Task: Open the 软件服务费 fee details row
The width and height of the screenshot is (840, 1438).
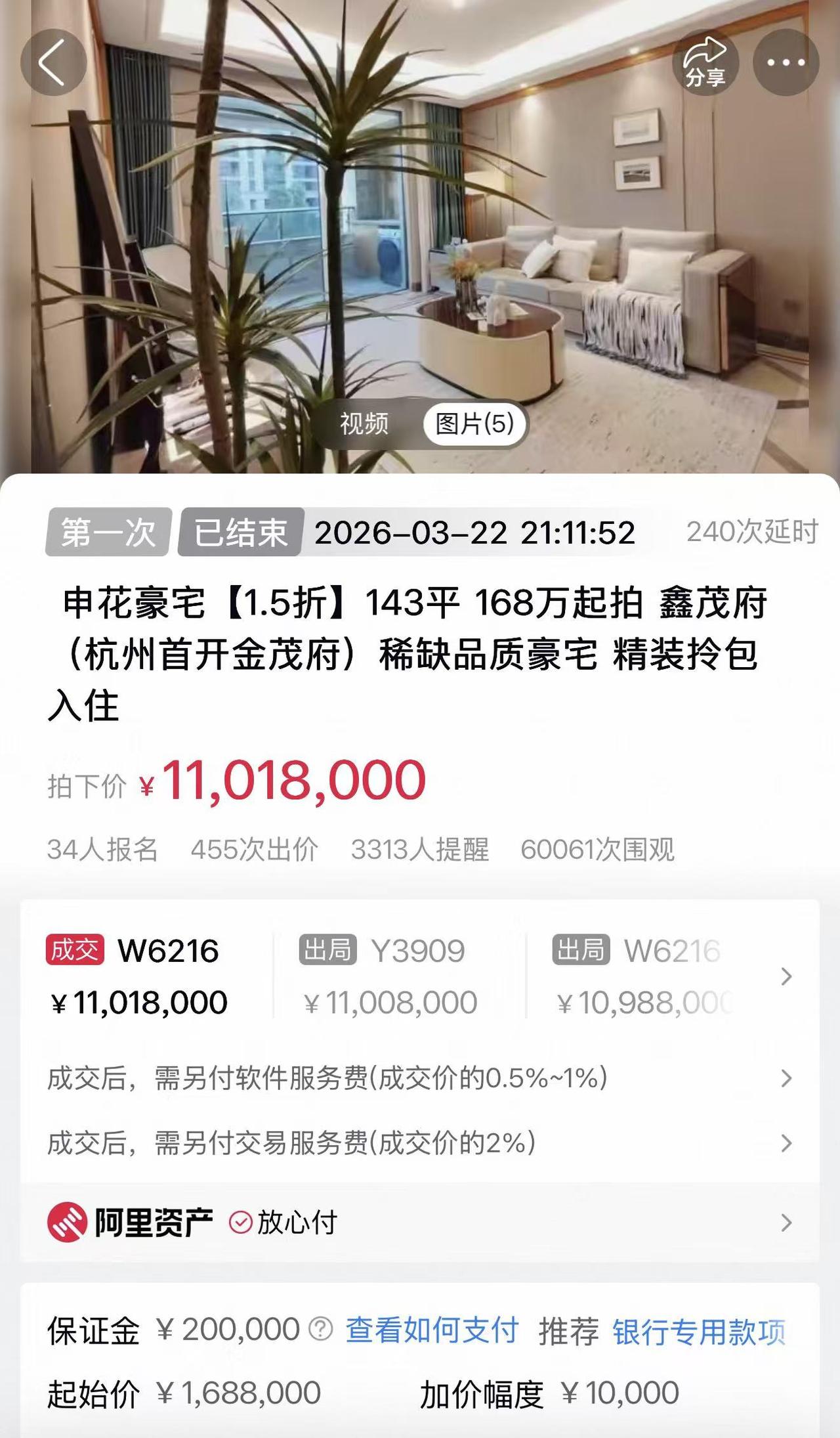Action: point(420,1078)
